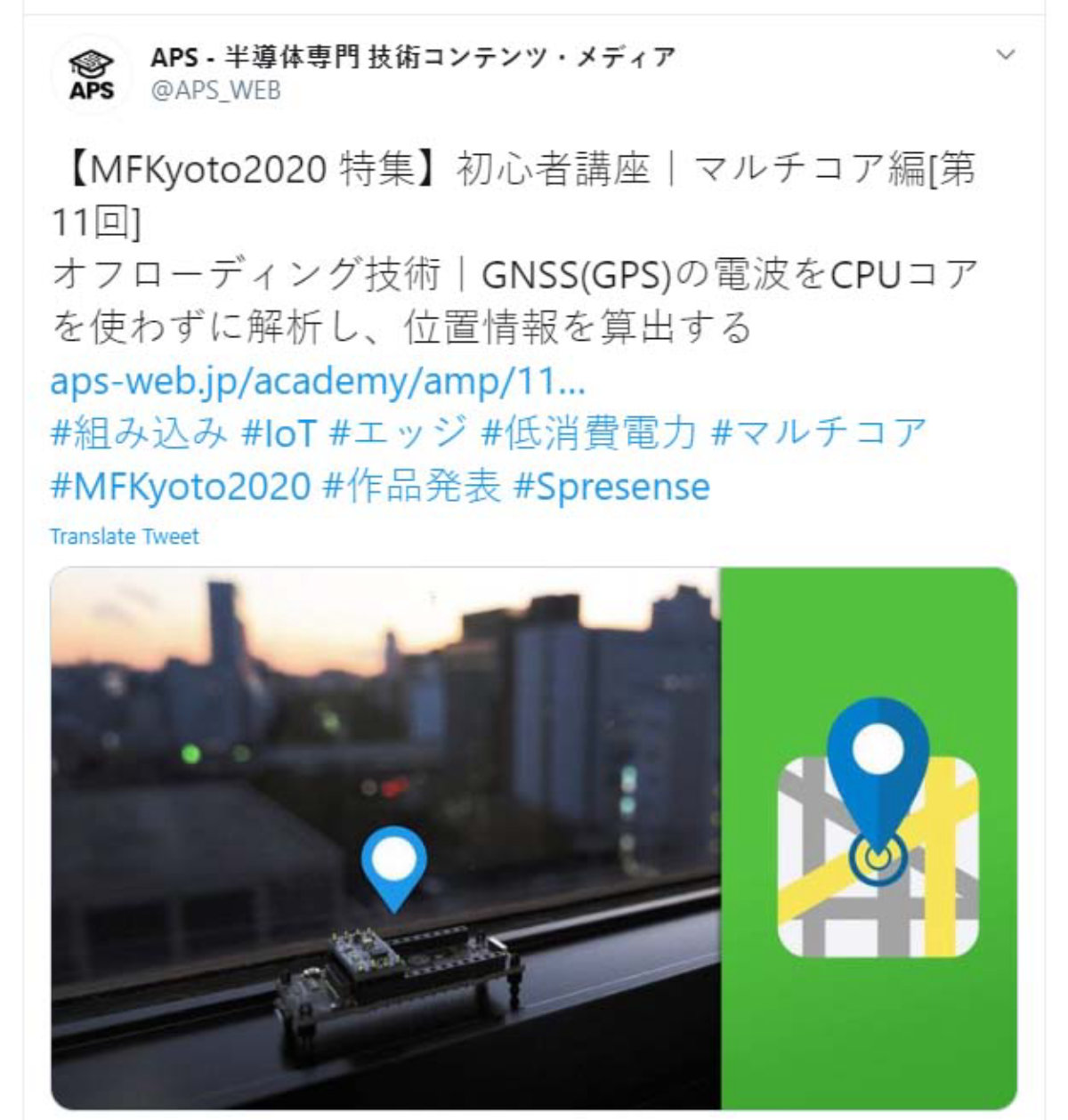Open the tweet options chevron menu
The height and width of the screenshot is (1120, 1068).
tap(1005, 55)
